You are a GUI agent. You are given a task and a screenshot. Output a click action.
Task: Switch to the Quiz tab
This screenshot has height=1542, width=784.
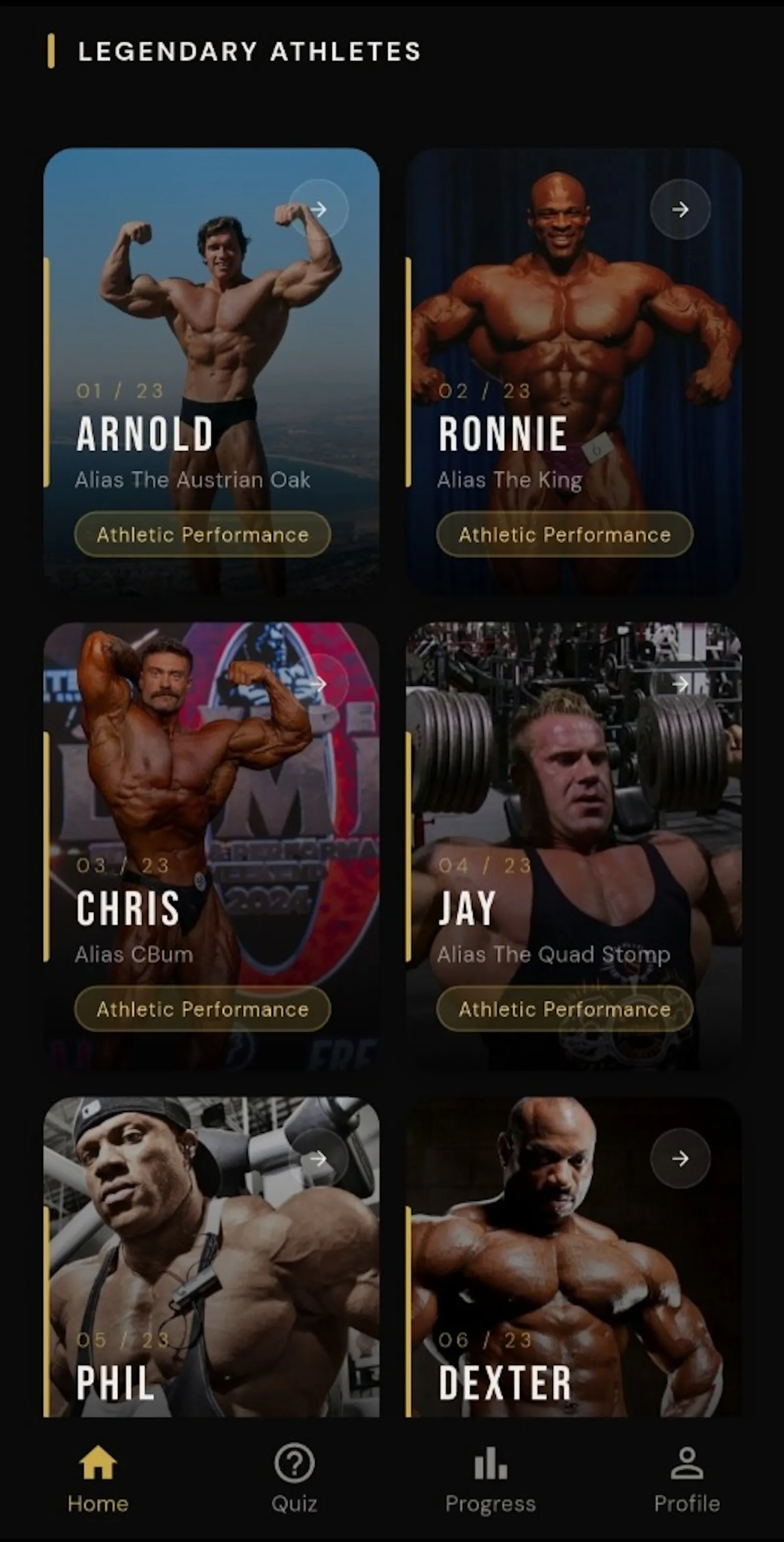pos(294,1478)
